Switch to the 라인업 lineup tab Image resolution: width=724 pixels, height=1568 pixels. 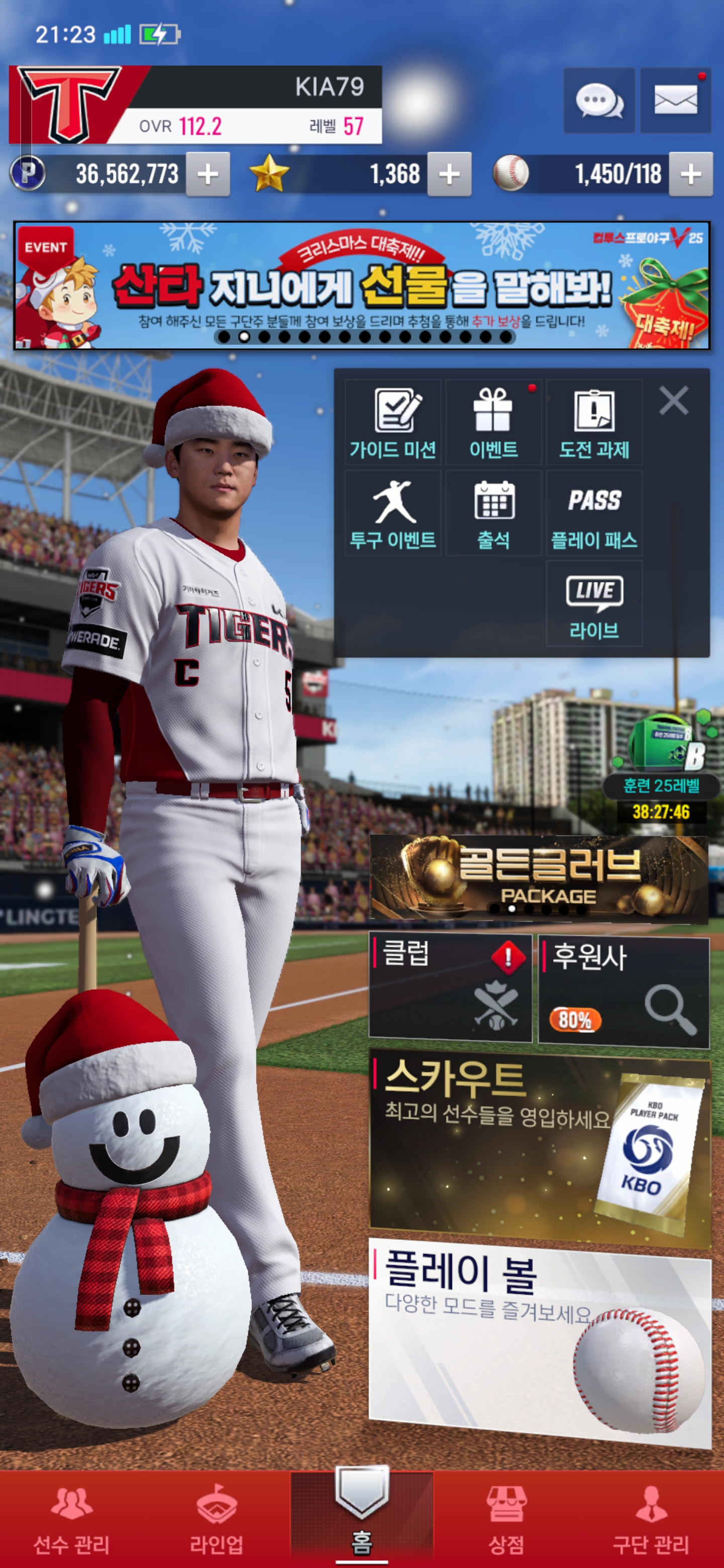[217, 1518]
